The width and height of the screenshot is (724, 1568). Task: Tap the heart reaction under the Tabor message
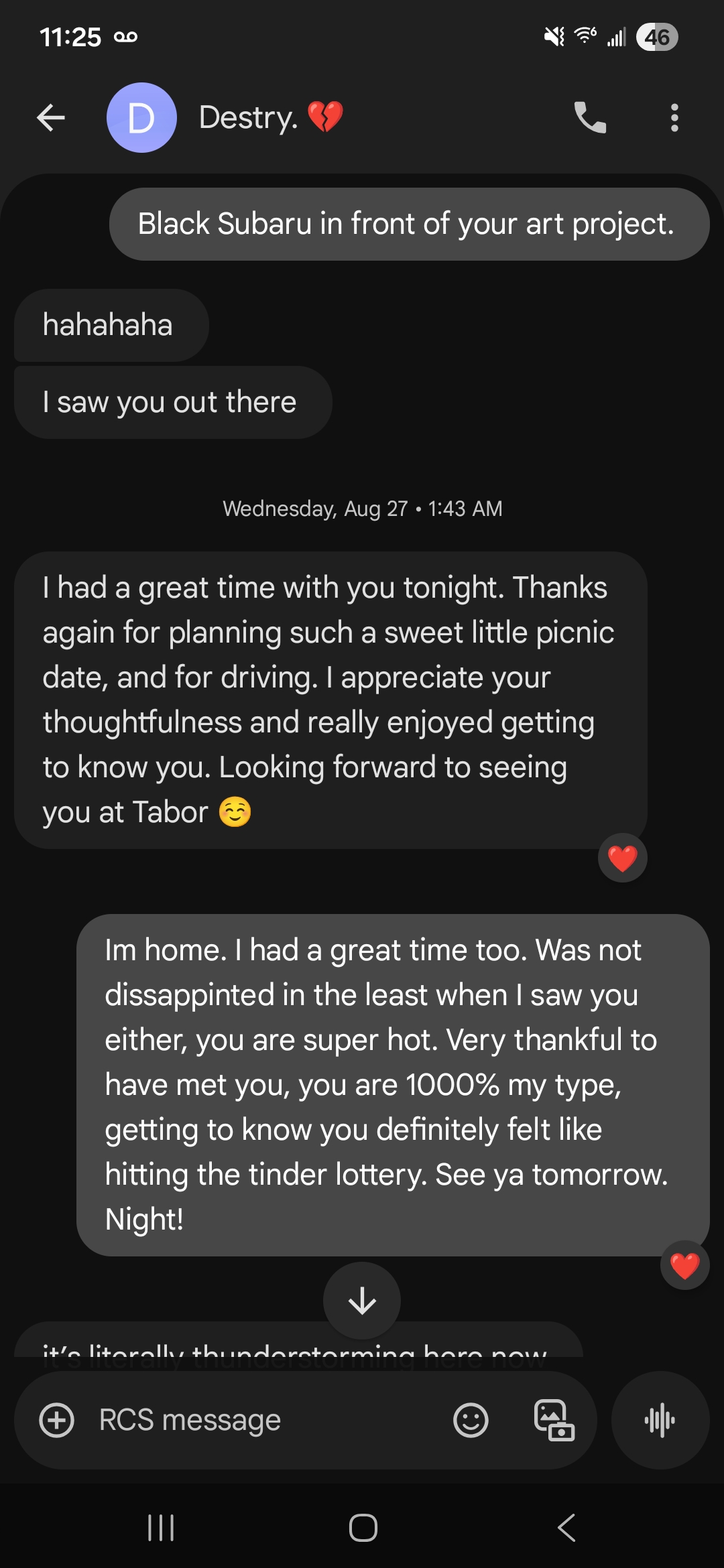[622, 858]
